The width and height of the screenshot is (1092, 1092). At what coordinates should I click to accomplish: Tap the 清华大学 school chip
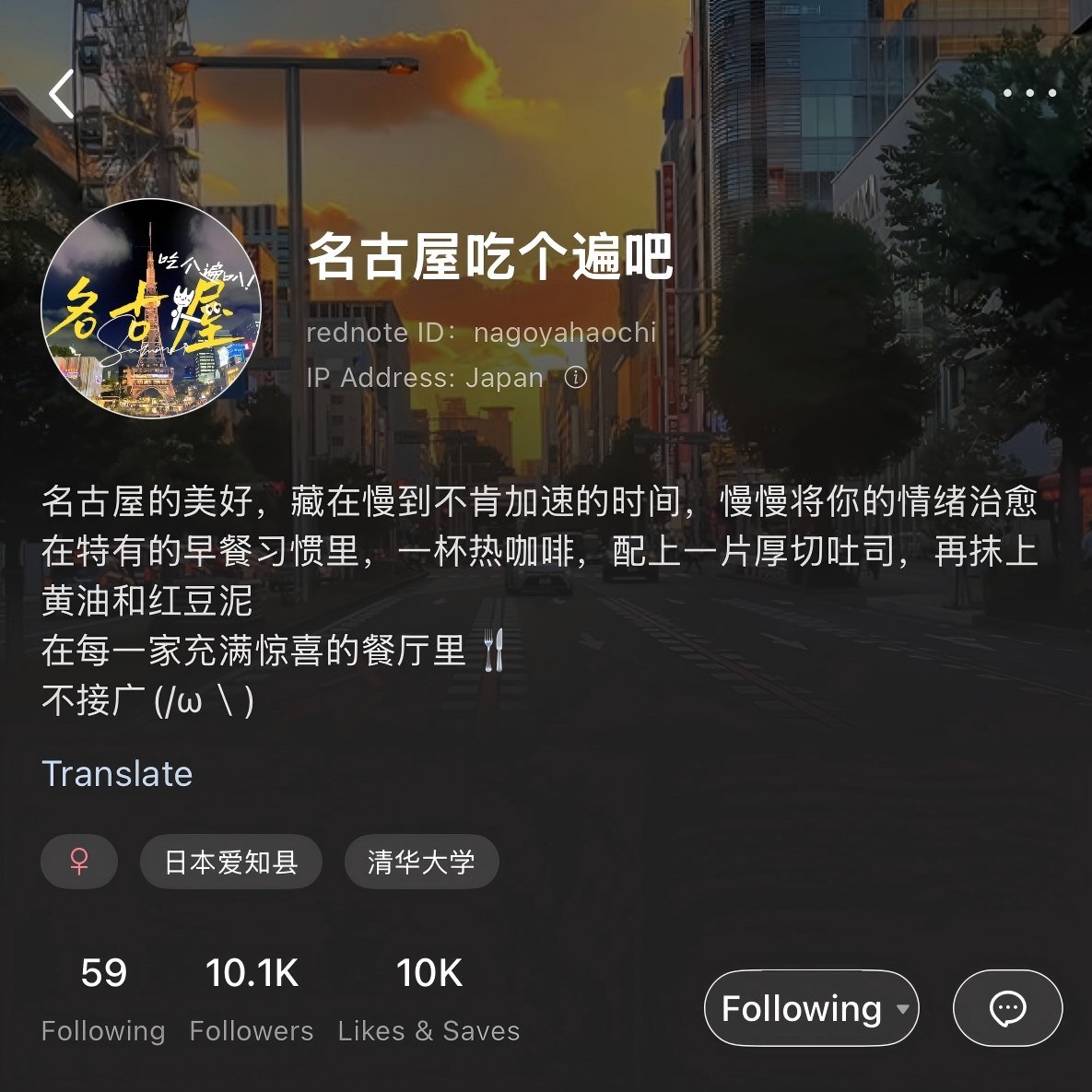421,862
